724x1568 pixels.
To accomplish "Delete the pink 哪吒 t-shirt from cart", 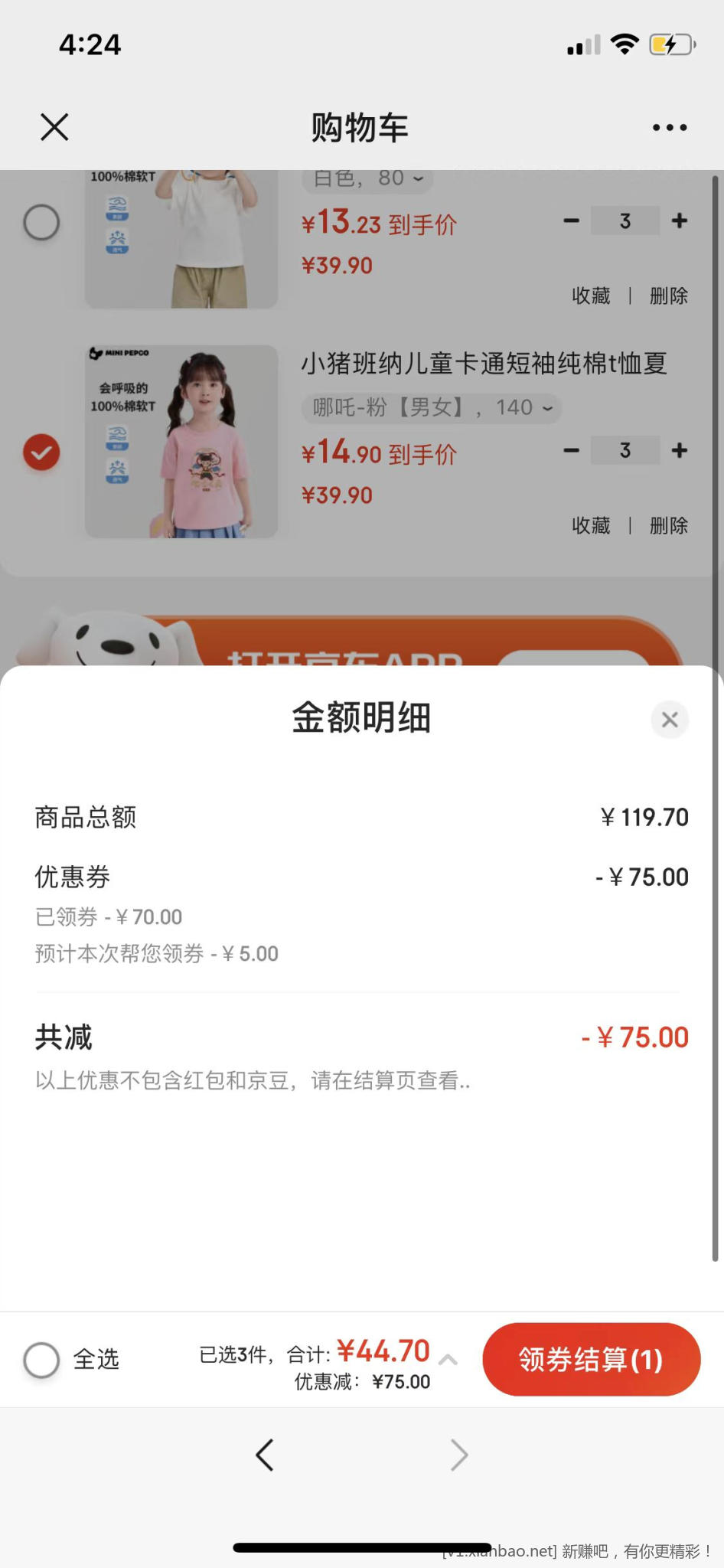I will pos(668,525).
